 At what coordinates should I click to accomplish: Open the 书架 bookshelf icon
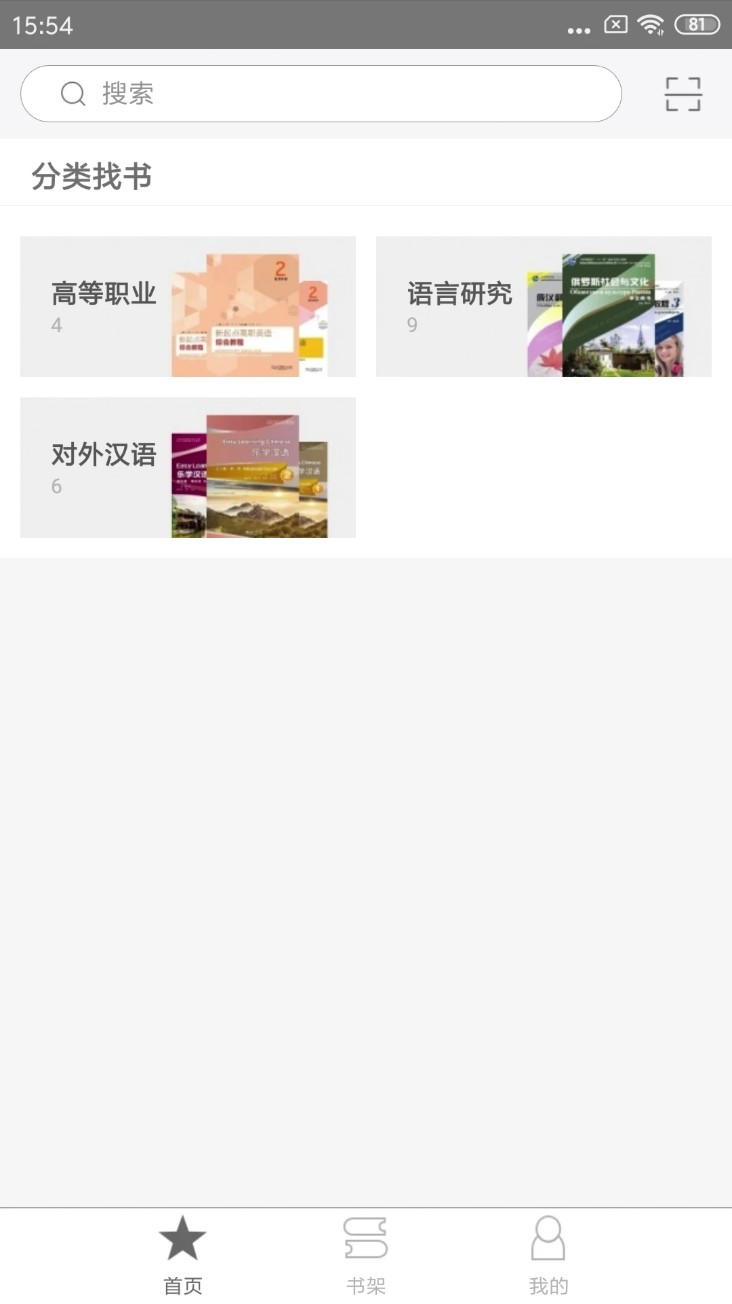366,1237
